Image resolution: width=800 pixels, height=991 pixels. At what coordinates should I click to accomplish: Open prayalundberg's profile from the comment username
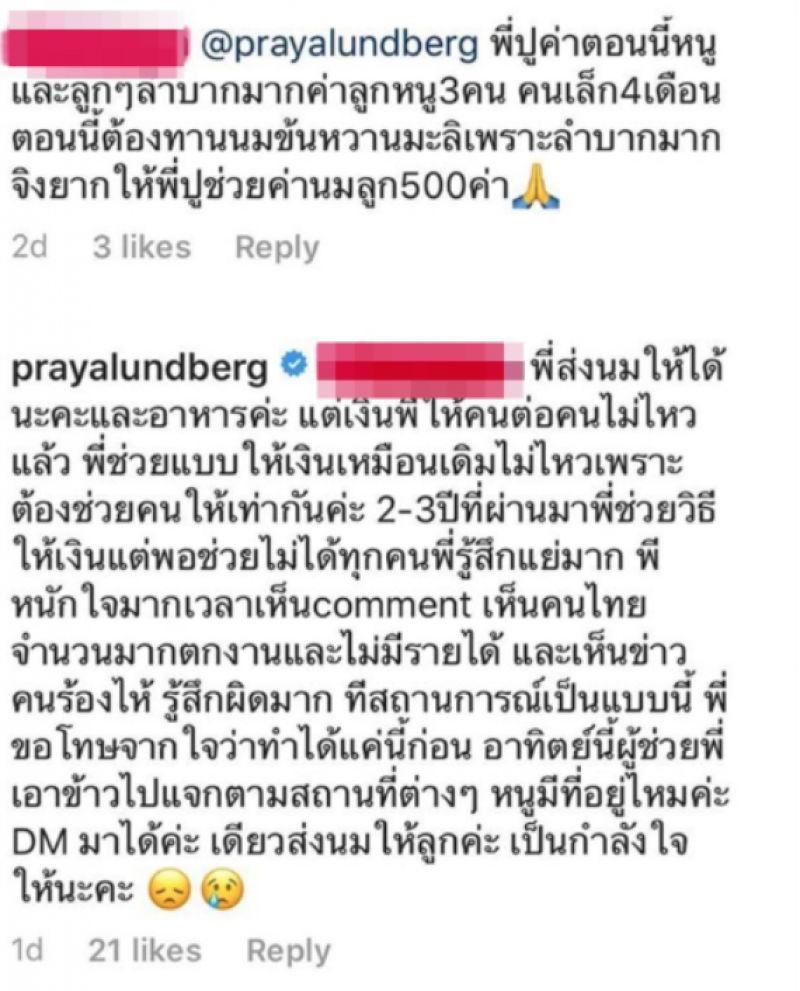click(139, 368)
